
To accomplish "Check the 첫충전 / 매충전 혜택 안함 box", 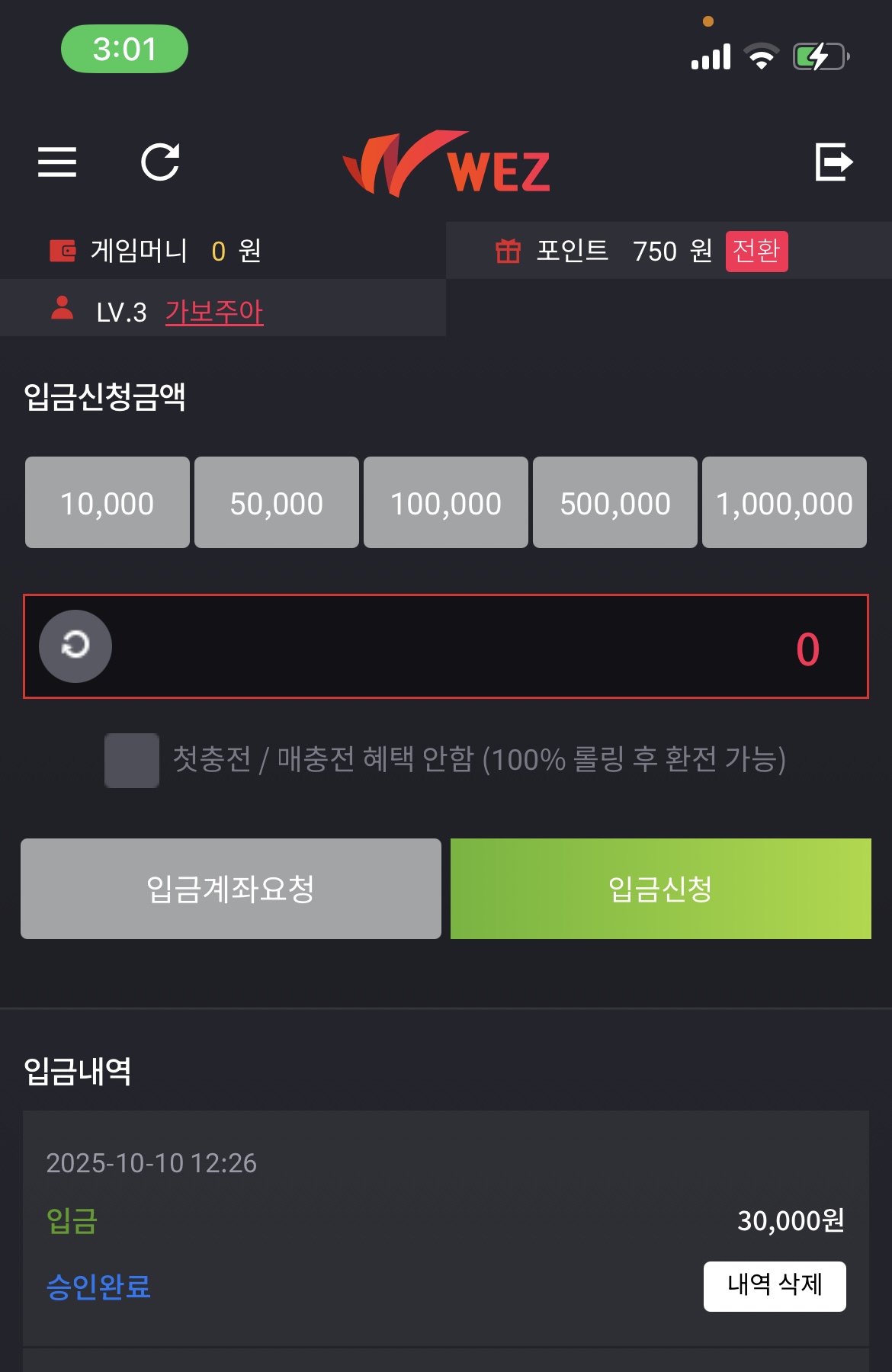I will 132,760.
